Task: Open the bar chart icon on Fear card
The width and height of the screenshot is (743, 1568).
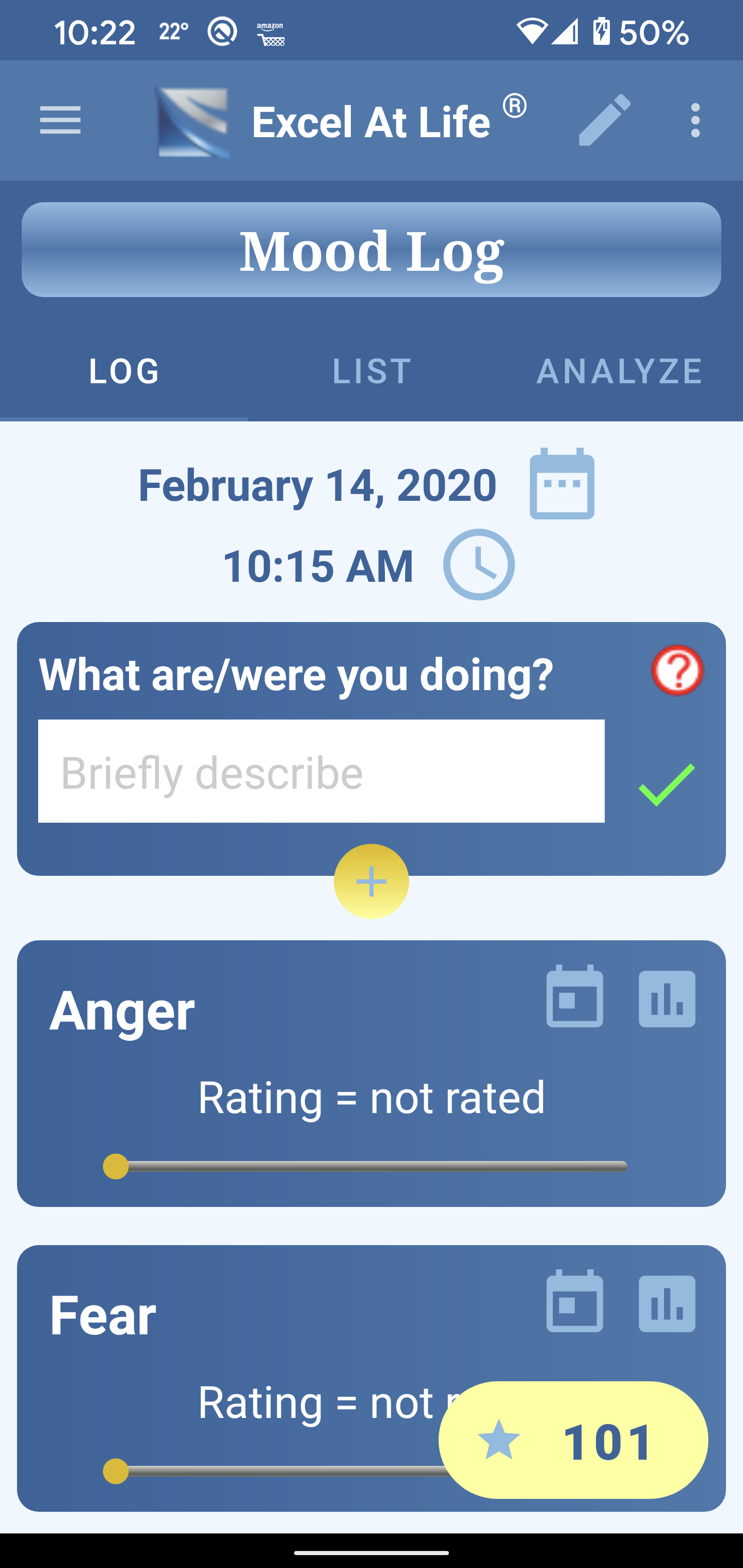Action: (x=667, y=1303)
